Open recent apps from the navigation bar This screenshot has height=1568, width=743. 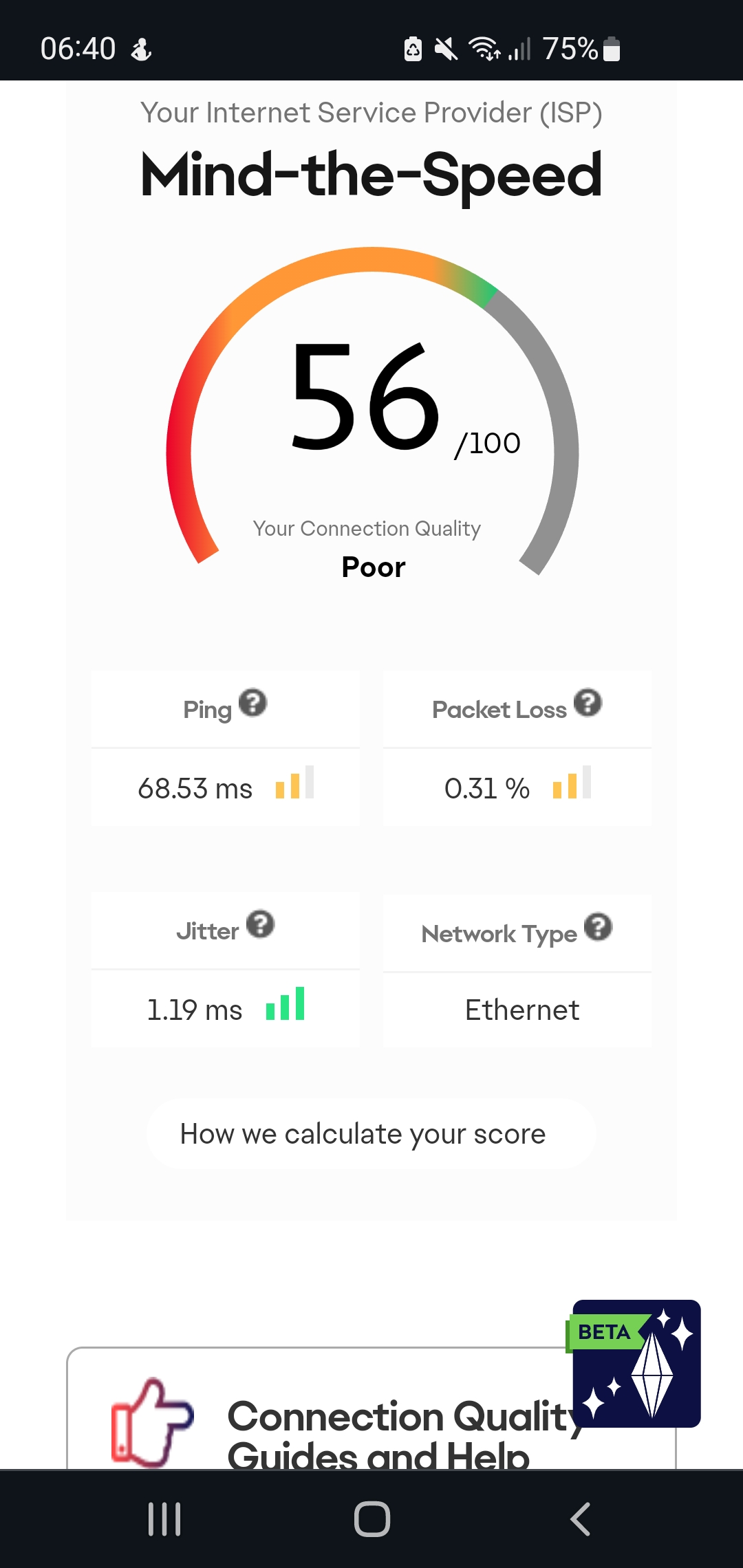164,1518
